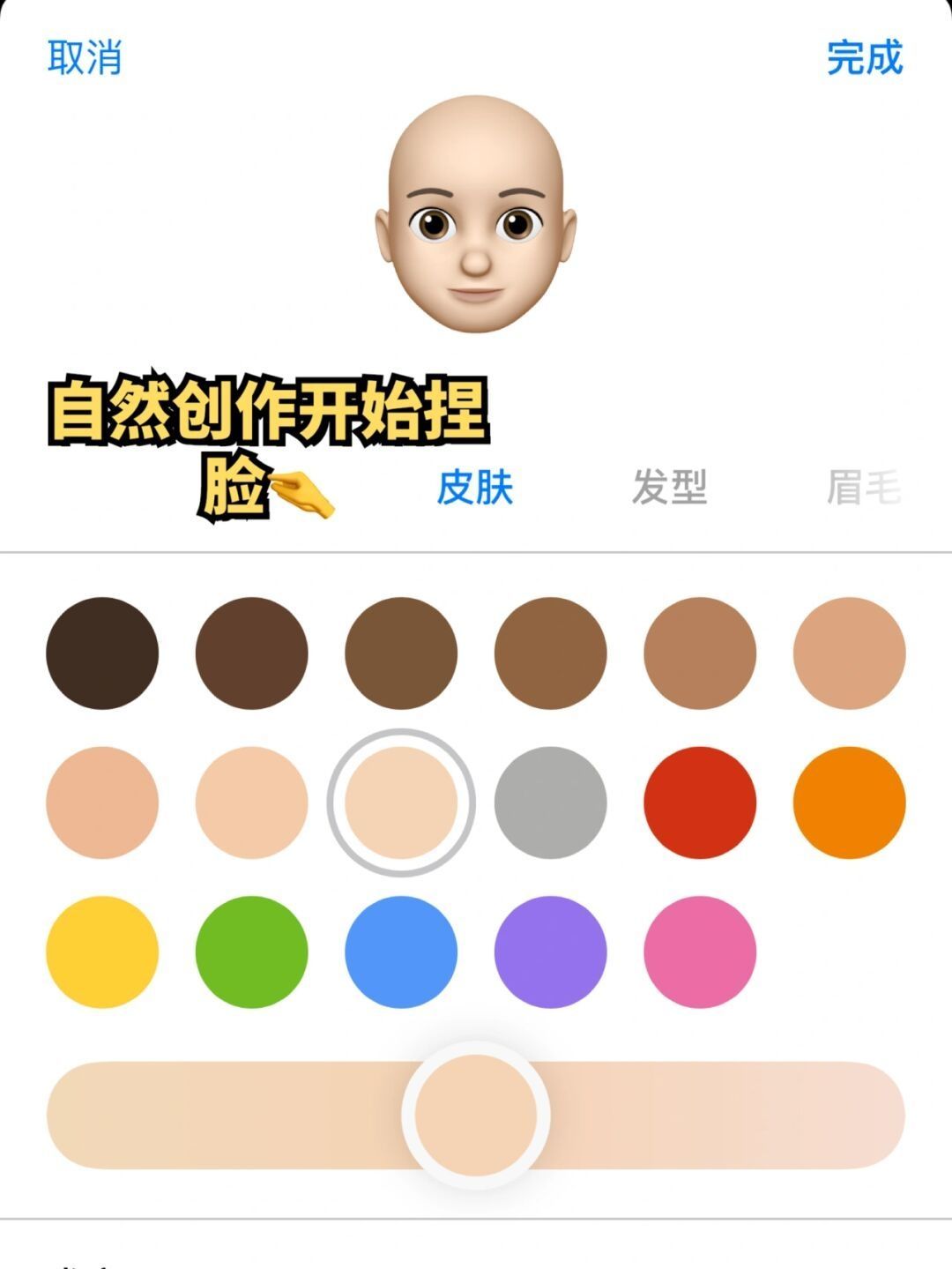Select the red skin color swatch
The image size is (952, 1269).
(700, 802)
